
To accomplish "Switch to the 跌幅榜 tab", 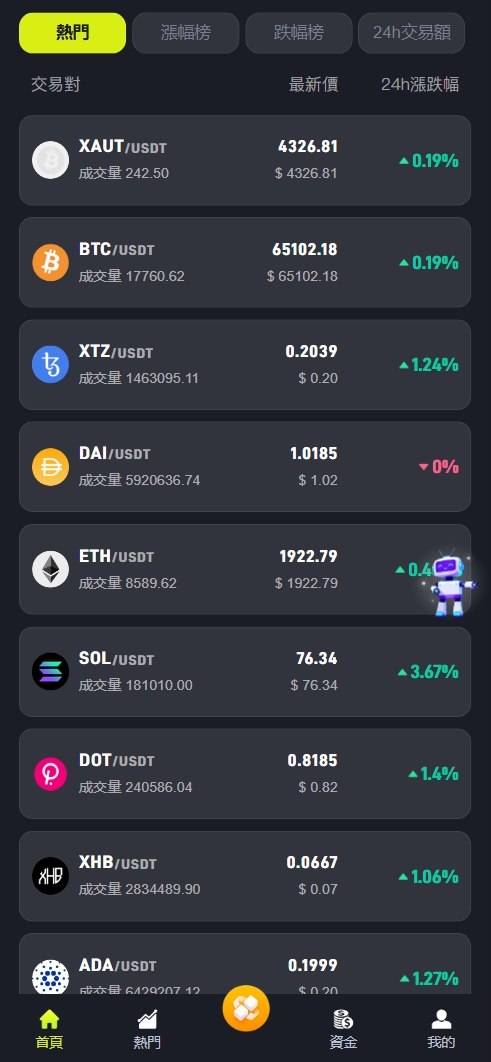I will click(299, 33).
